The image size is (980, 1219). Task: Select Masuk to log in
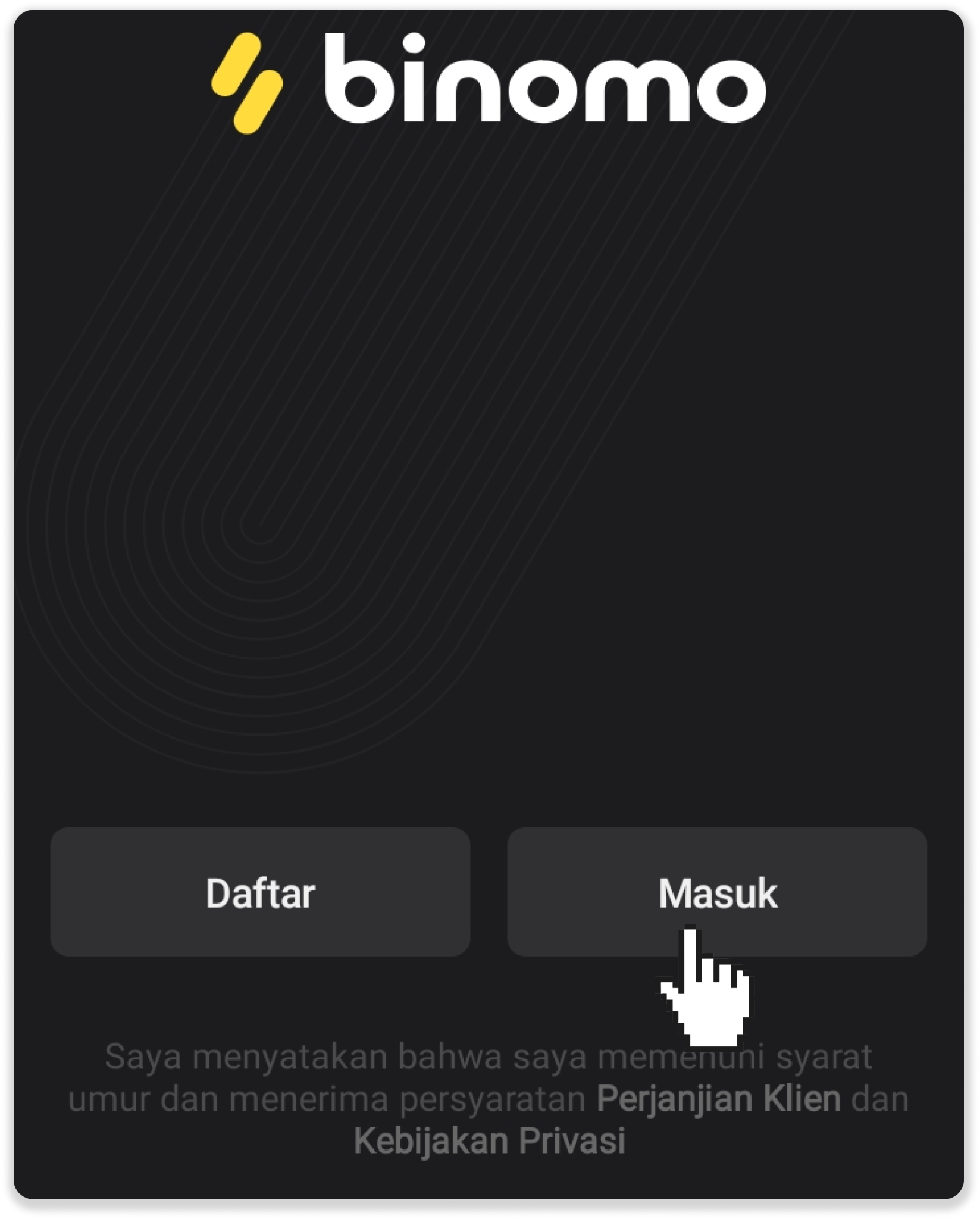(x=716, y=892)
